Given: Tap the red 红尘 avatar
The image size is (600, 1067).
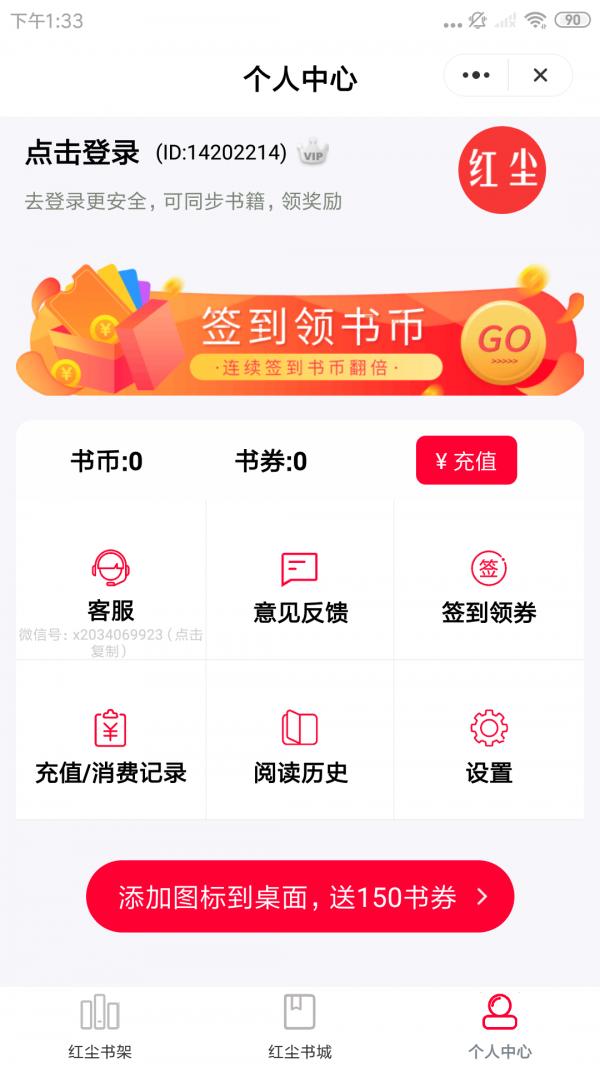Looking at the screenshot, I should click(x=502, y=170).
